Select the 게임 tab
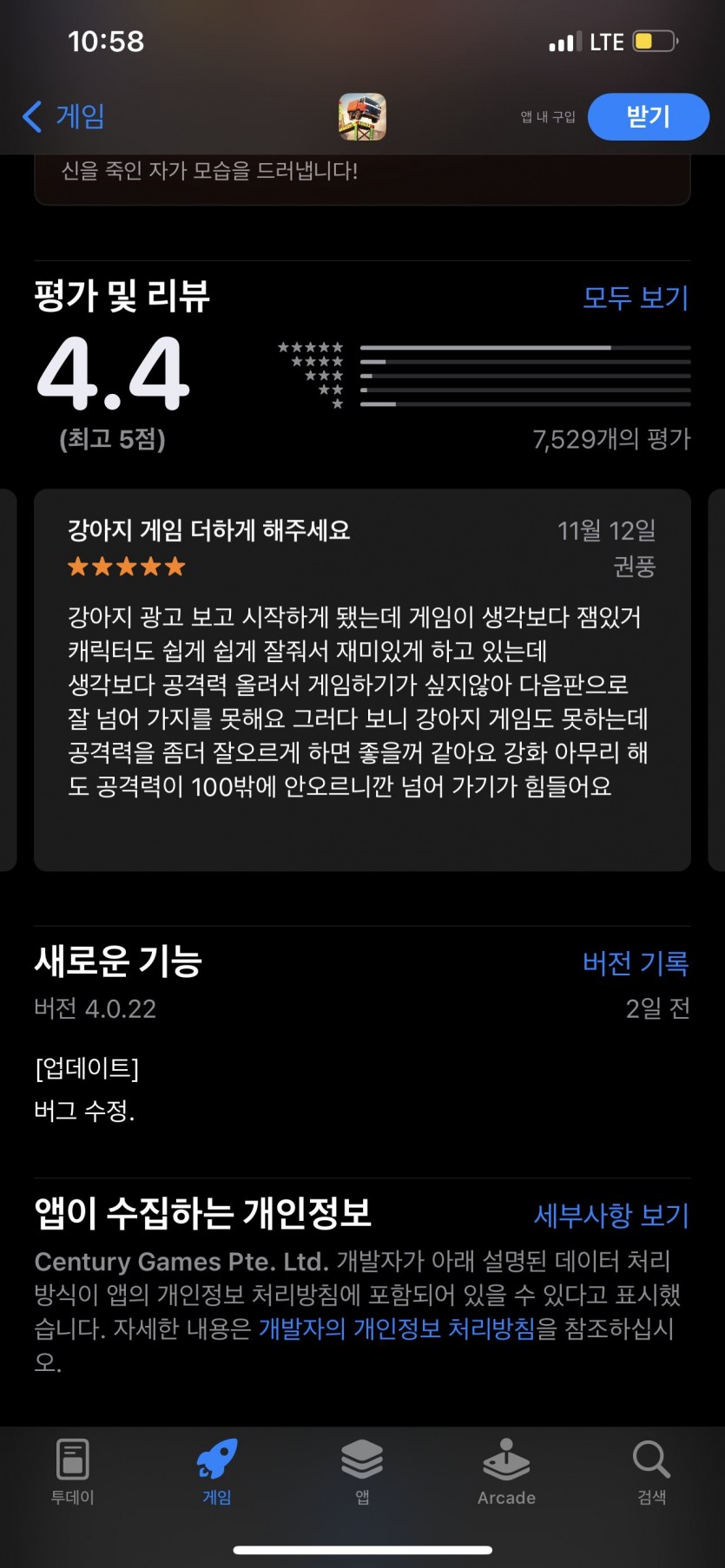This screenshot has width=725, height=1568. pos(217,1472)
